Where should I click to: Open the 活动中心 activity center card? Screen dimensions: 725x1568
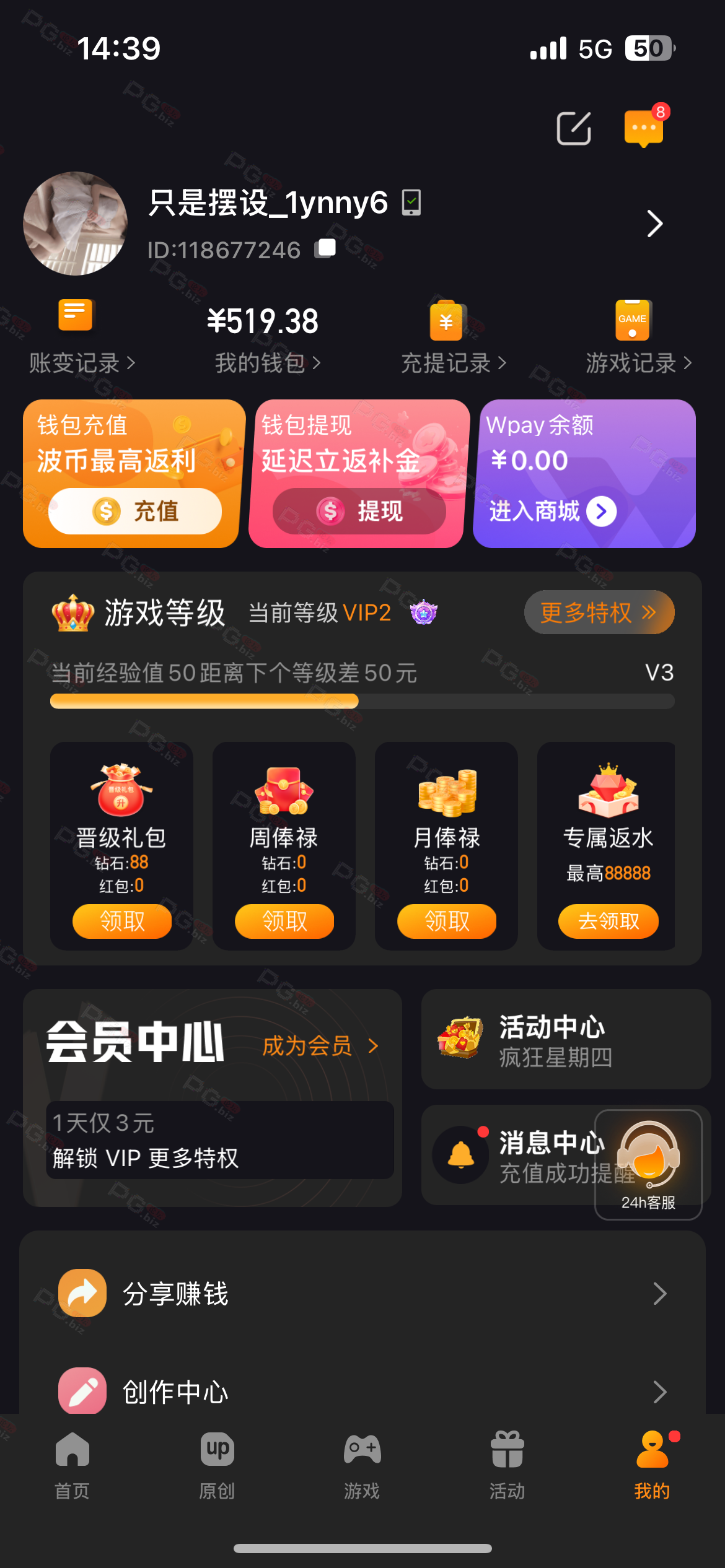tap(565, 1040)
